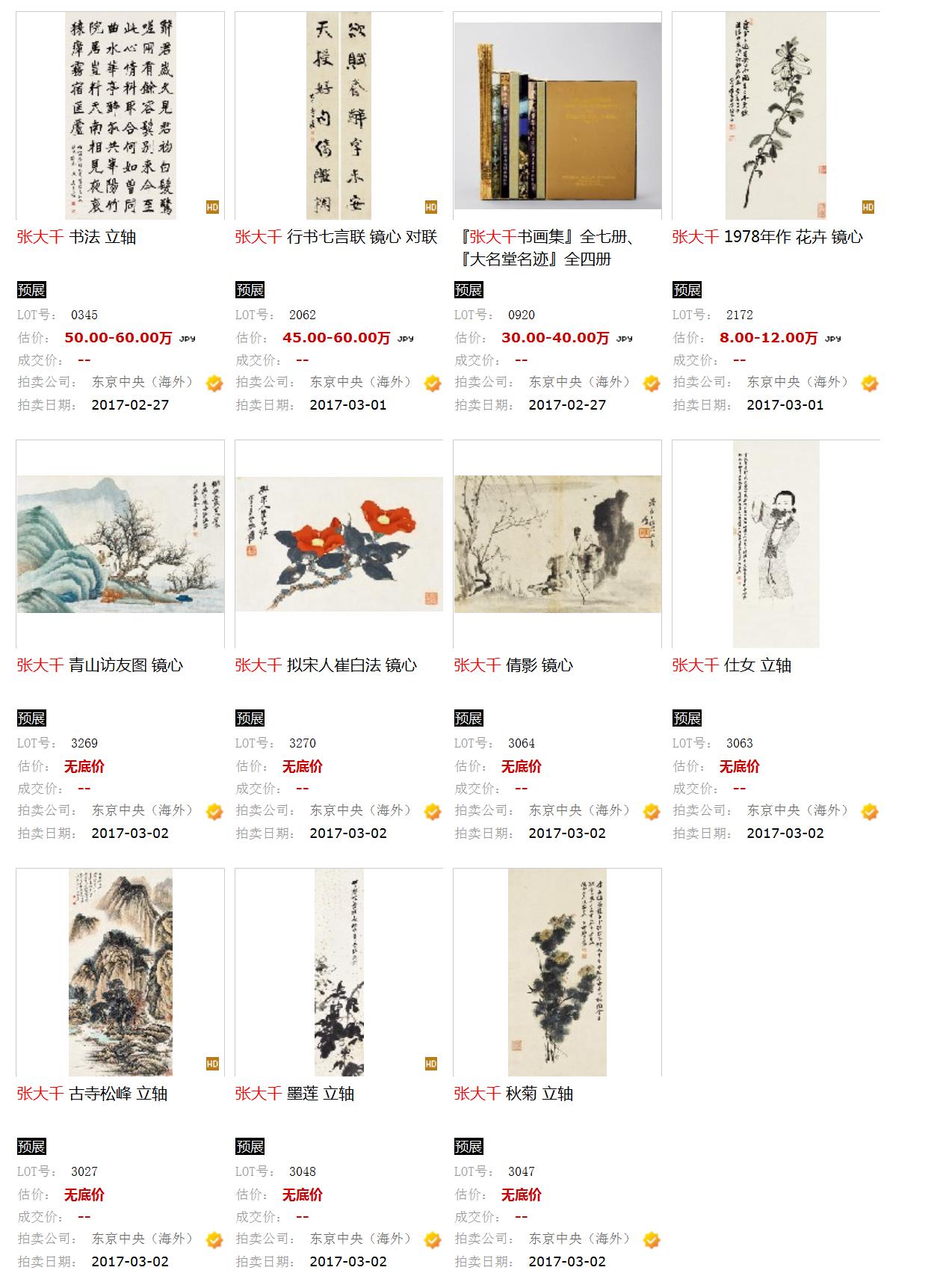Open the 行书七言联 镜心 对联 title link
Screen dimensions: 943x1288
click(x=336, y=237)
